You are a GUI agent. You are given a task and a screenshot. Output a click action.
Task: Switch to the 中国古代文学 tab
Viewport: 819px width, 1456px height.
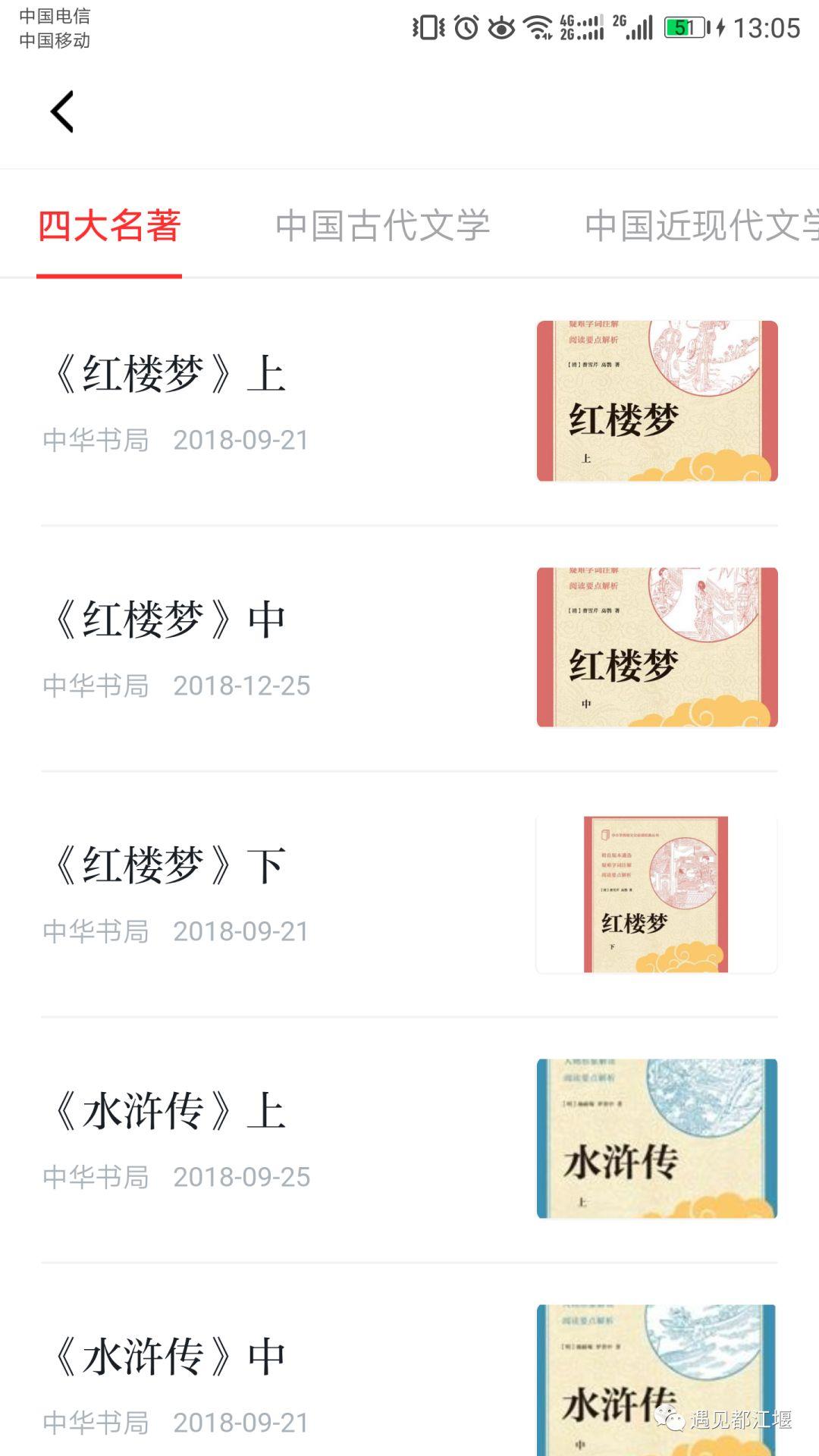[x=383, y=225]
